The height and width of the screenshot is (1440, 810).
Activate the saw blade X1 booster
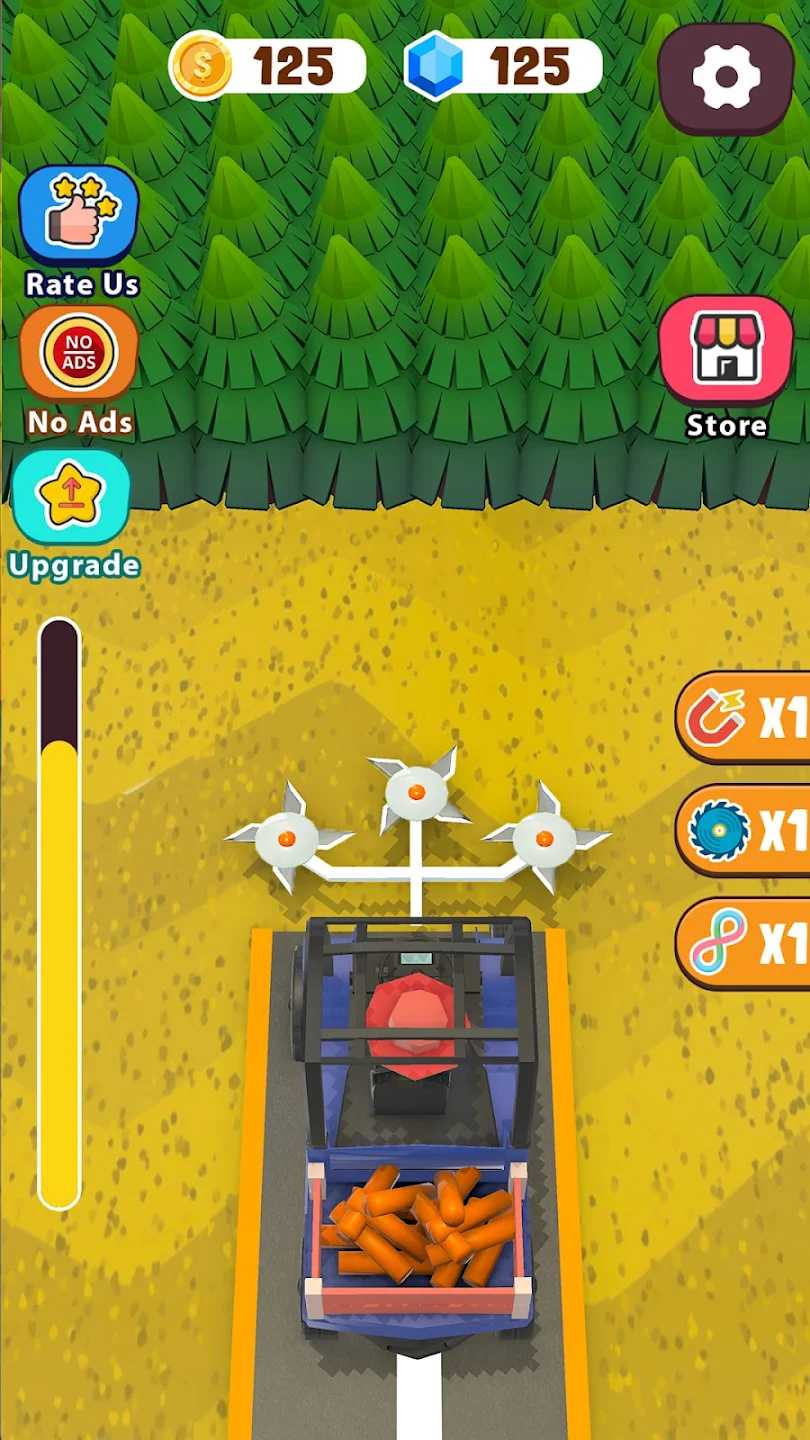(745, 830)
